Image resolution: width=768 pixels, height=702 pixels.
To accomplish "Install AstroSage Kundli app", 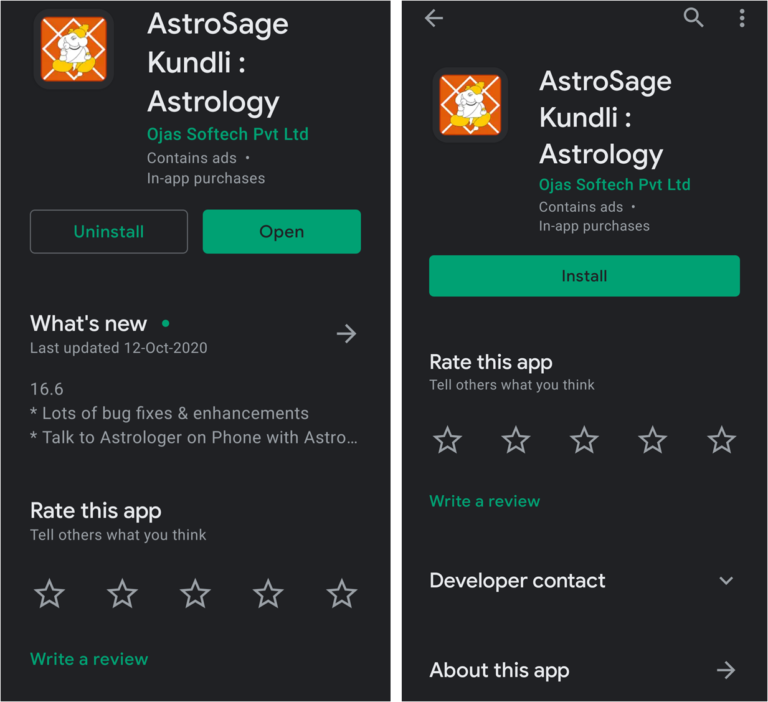I will (584, 276).
